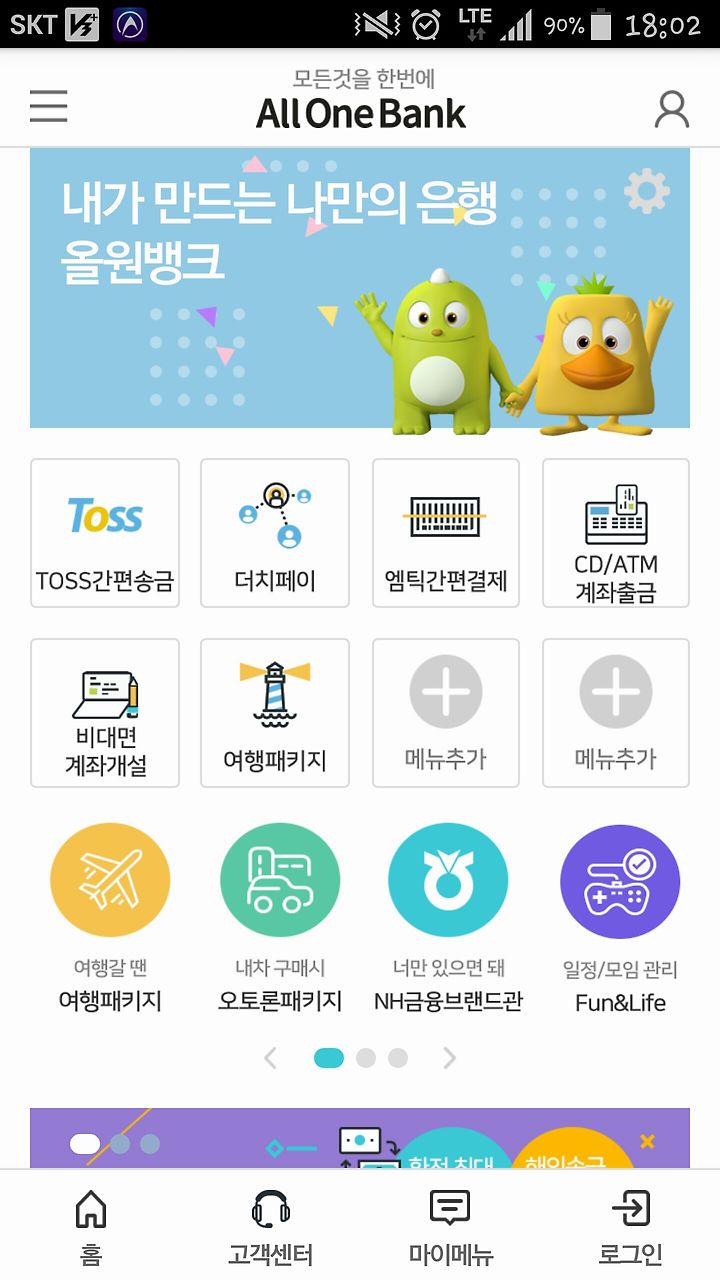
Task: Open the user profile icon
Action: coord(672,109)
